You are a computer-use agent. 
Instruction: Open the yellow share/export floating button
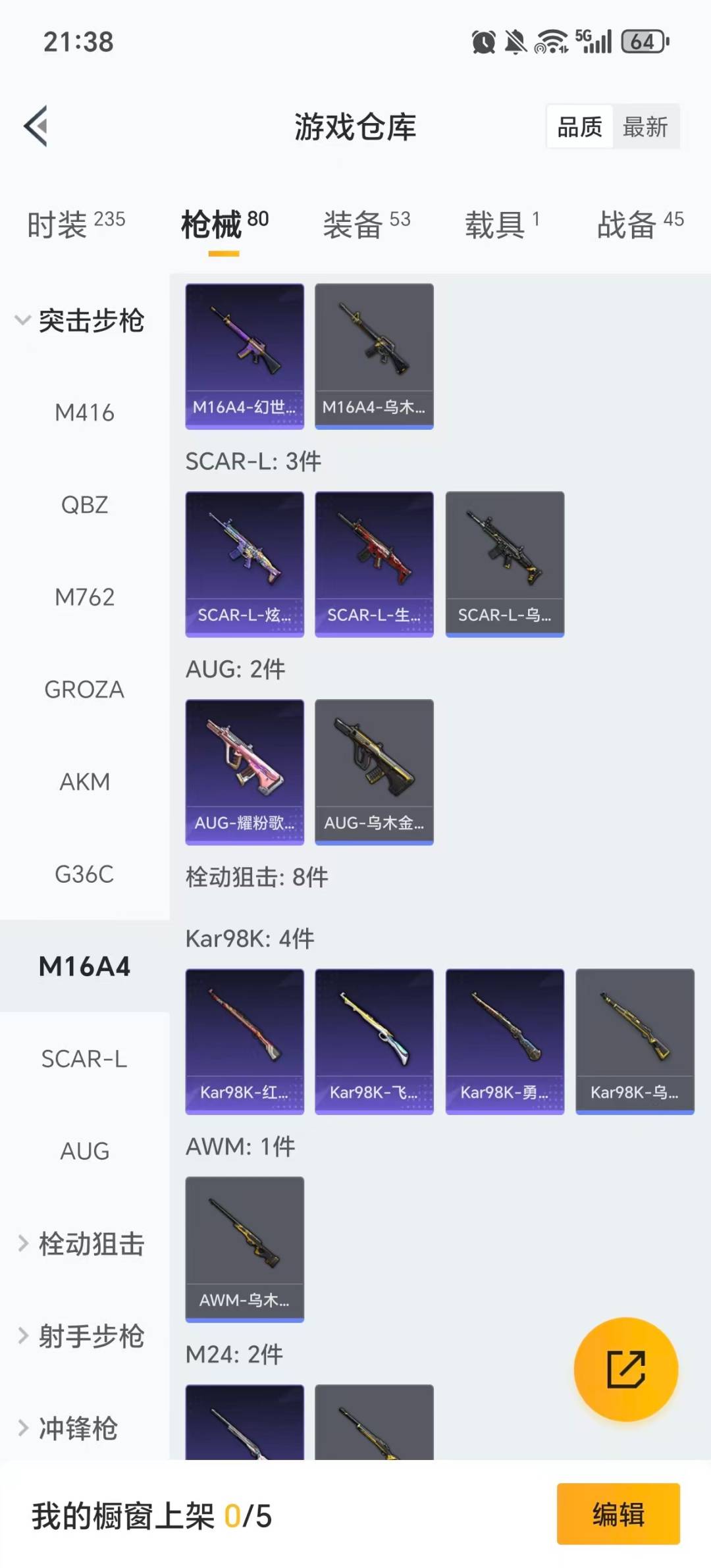click(627, 1370)
